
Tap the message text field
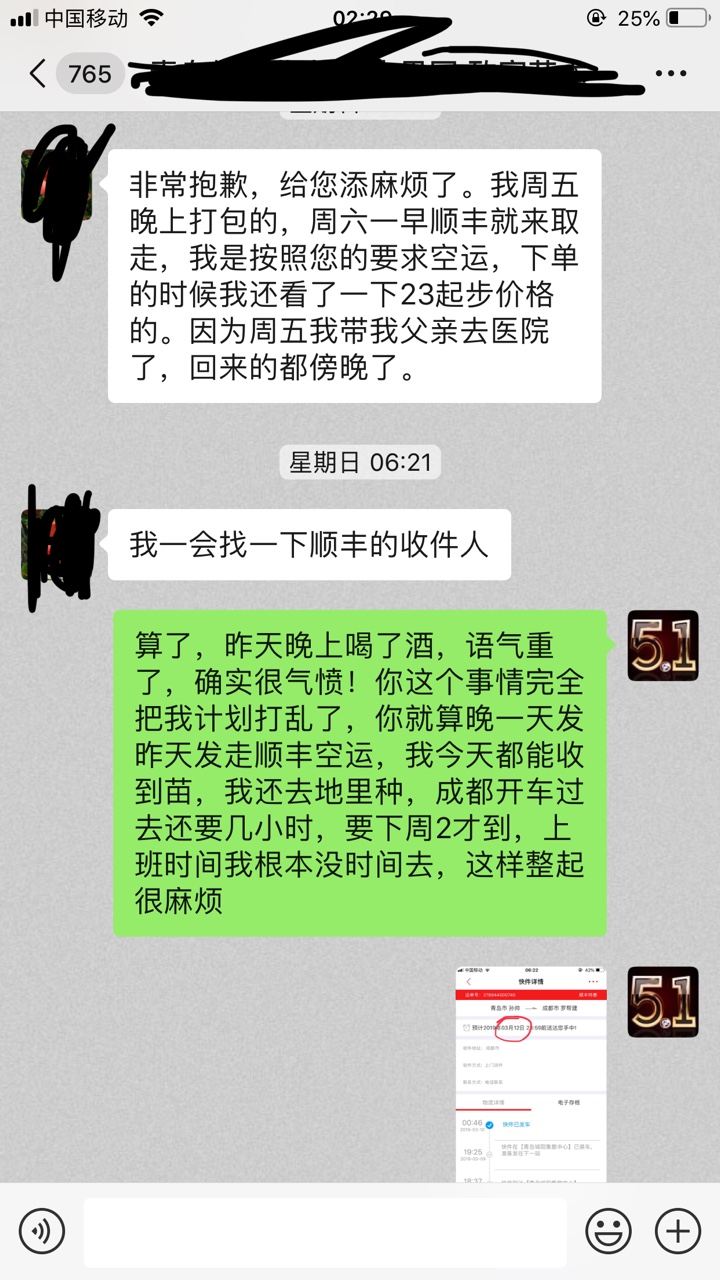325,1231
